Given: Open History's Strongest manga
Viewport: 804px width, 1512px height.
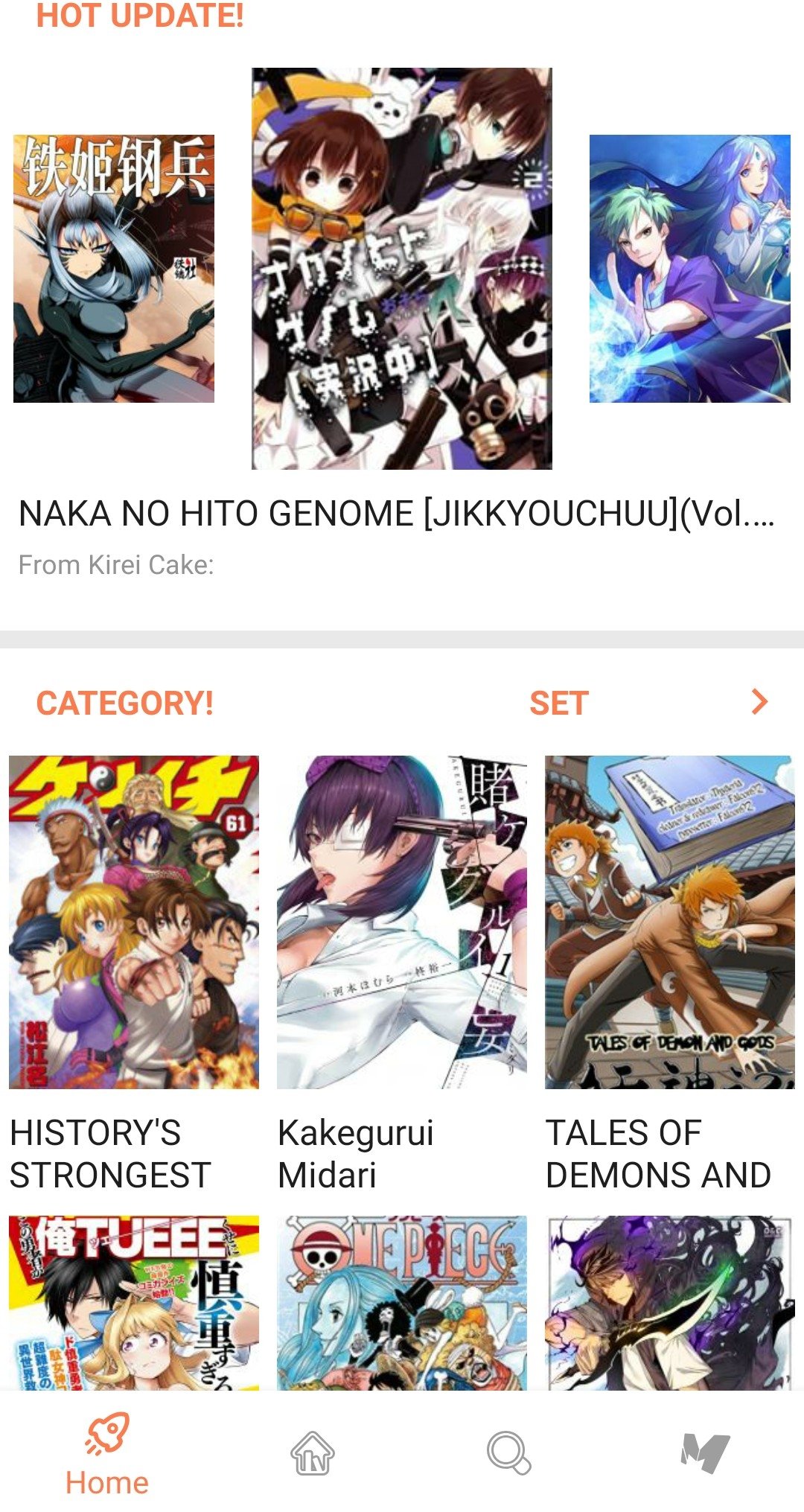Looking at the screenshot, I should pyautogui.click(x=134, y=922).
